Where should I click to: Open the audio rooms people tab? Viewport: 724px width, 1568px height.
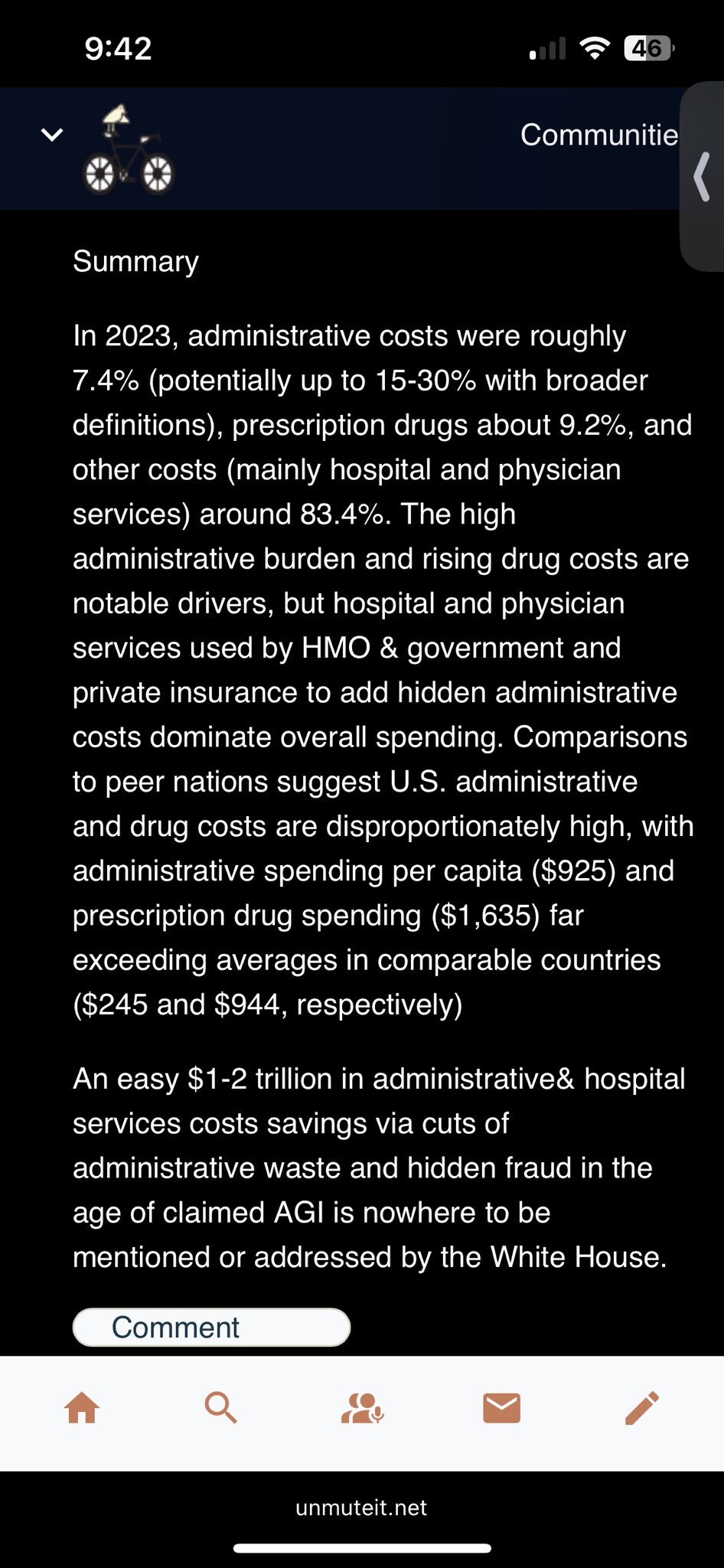pos(362,1407)
